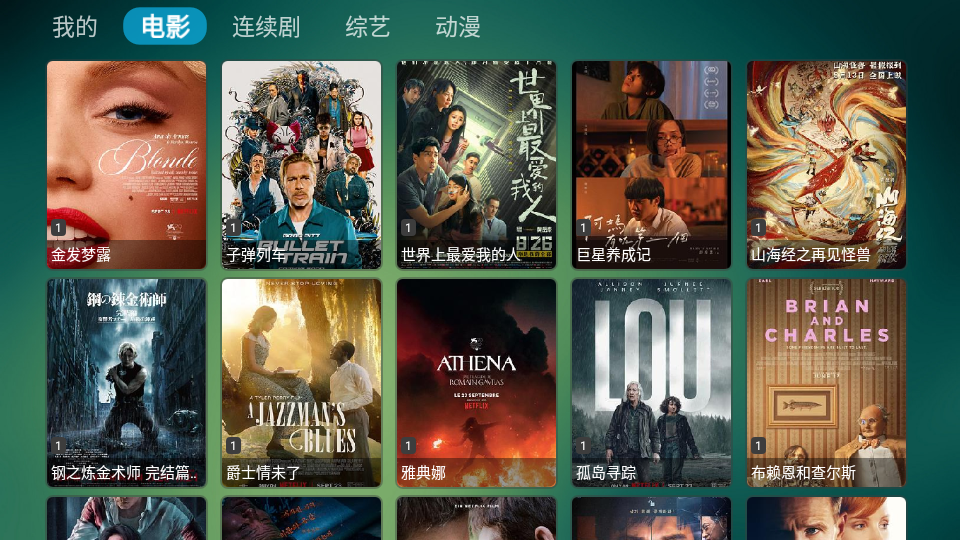Tap the 爵士情未了 movie card
The height and width of the screenshot is (540, 960).
tap(301, 383)
